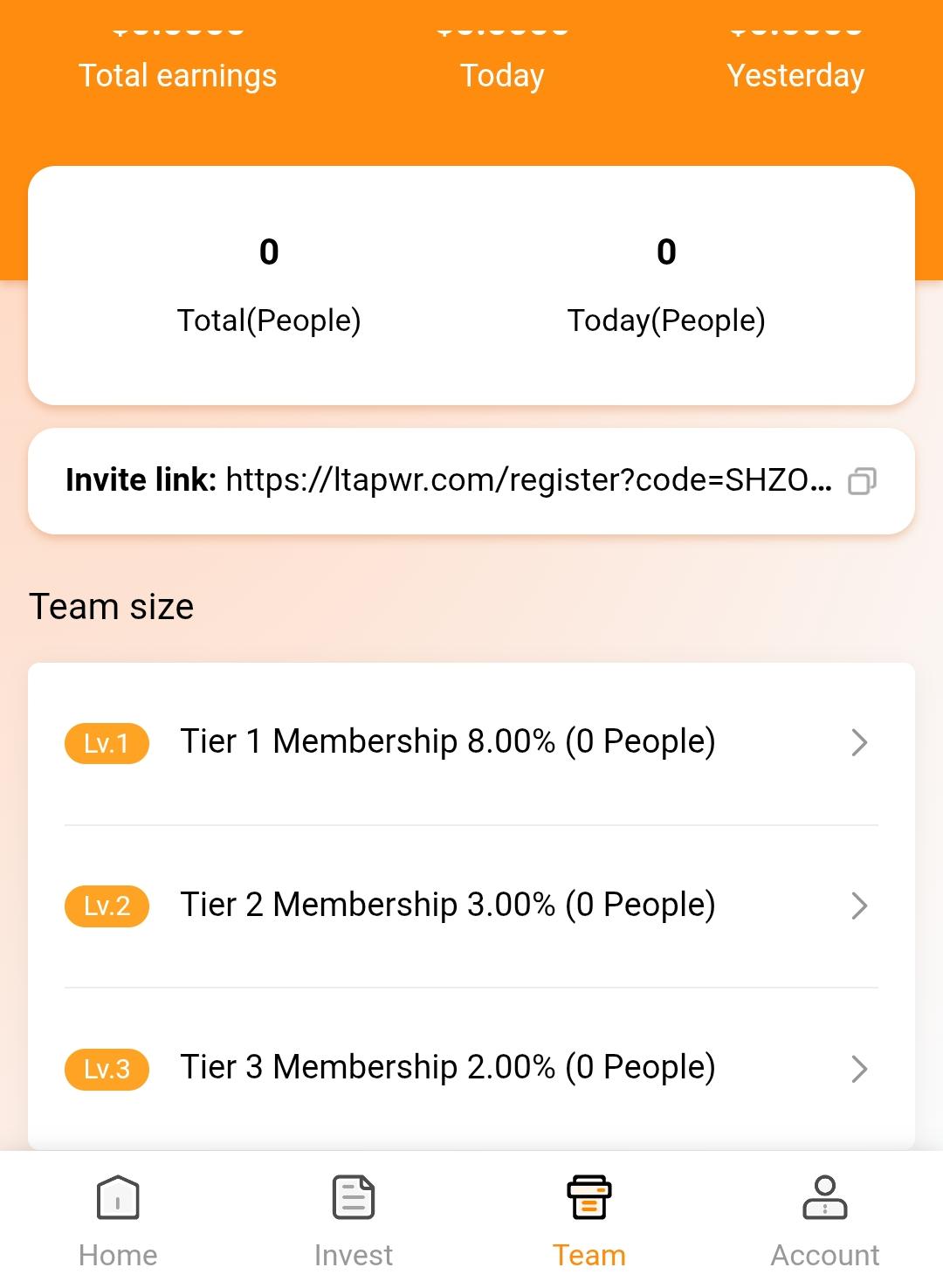Tap the Team printer-style icon
943x1288 pixels.
[x=589, y=1198]
